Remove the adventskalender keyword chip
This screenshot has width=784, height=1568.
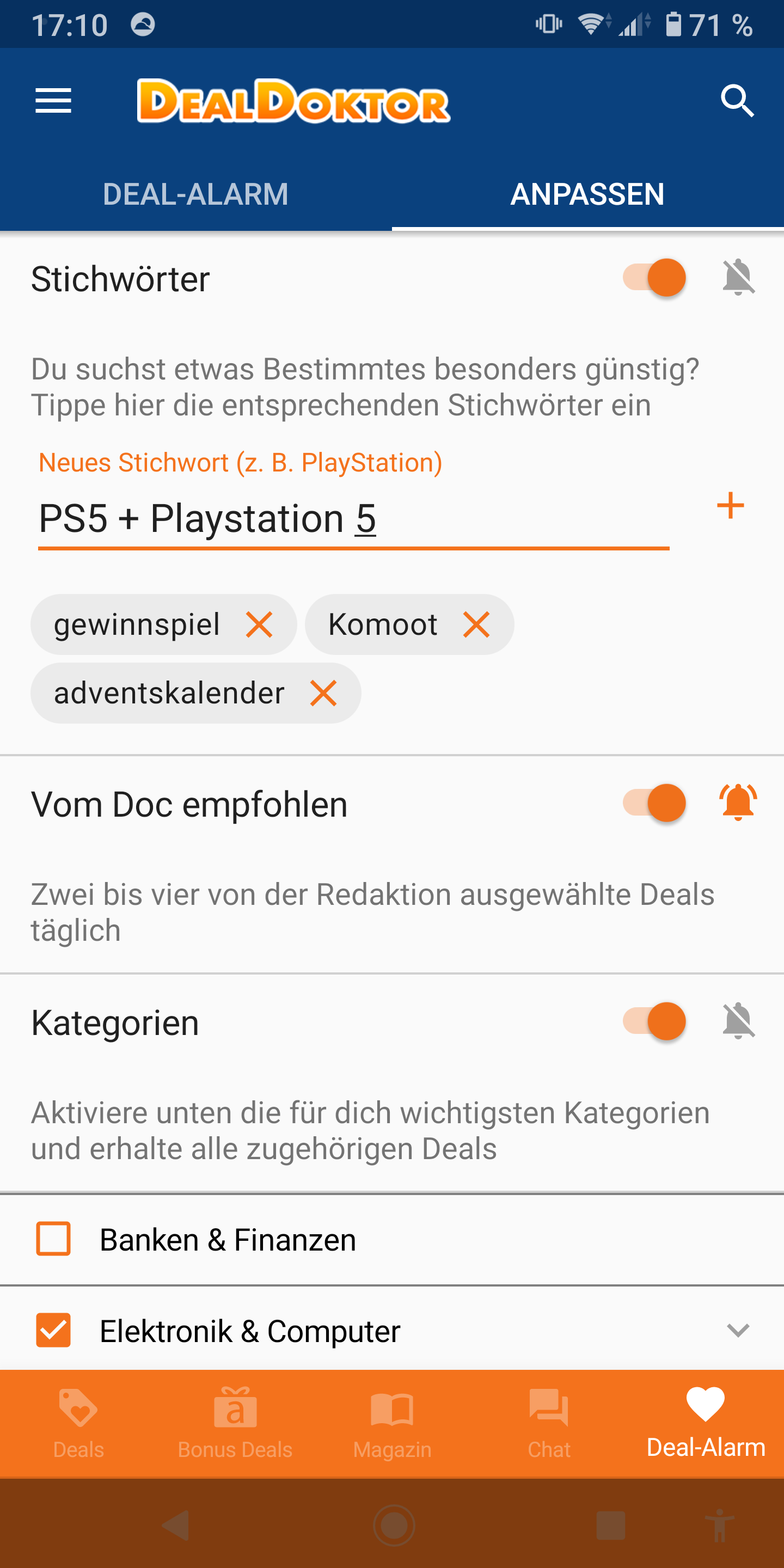323,693
